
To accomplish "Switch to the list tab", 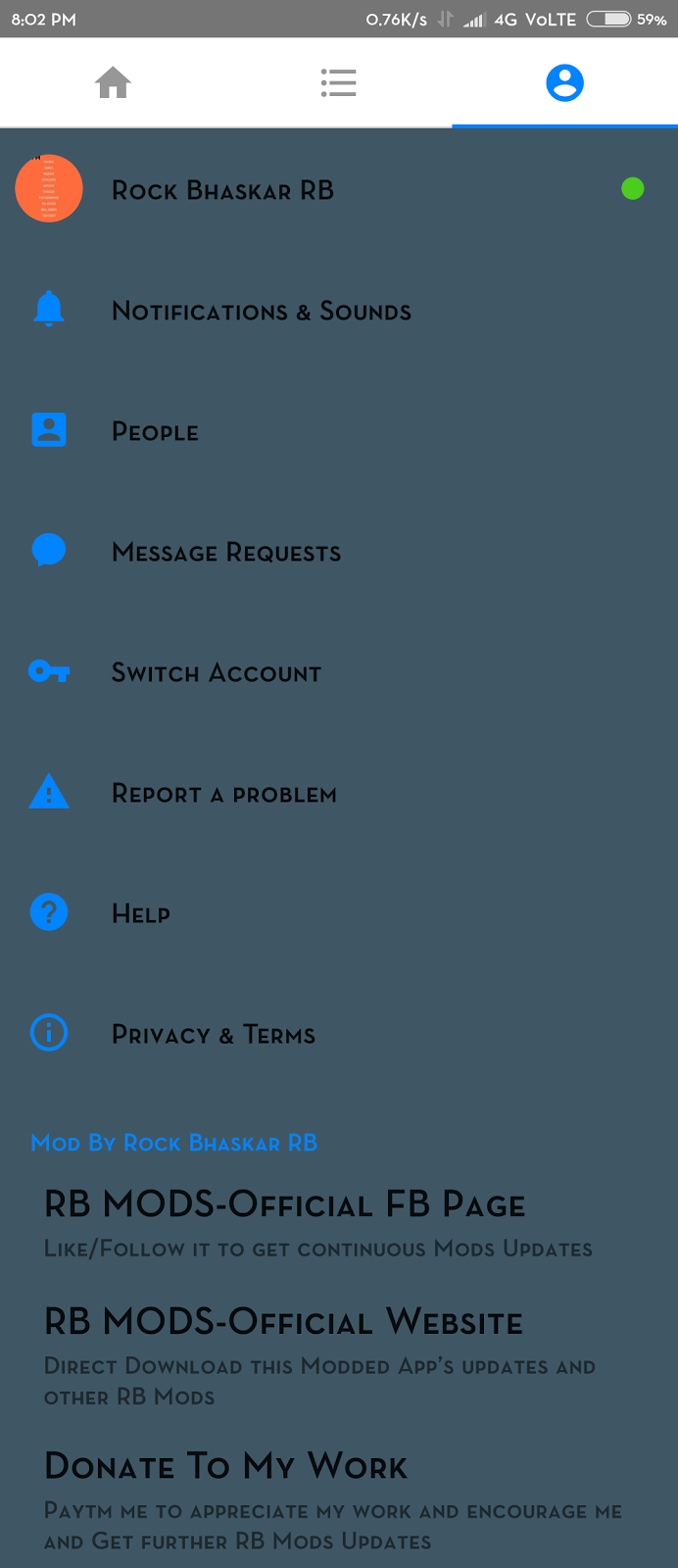I will pyautogui.click(x=338, y=83).
